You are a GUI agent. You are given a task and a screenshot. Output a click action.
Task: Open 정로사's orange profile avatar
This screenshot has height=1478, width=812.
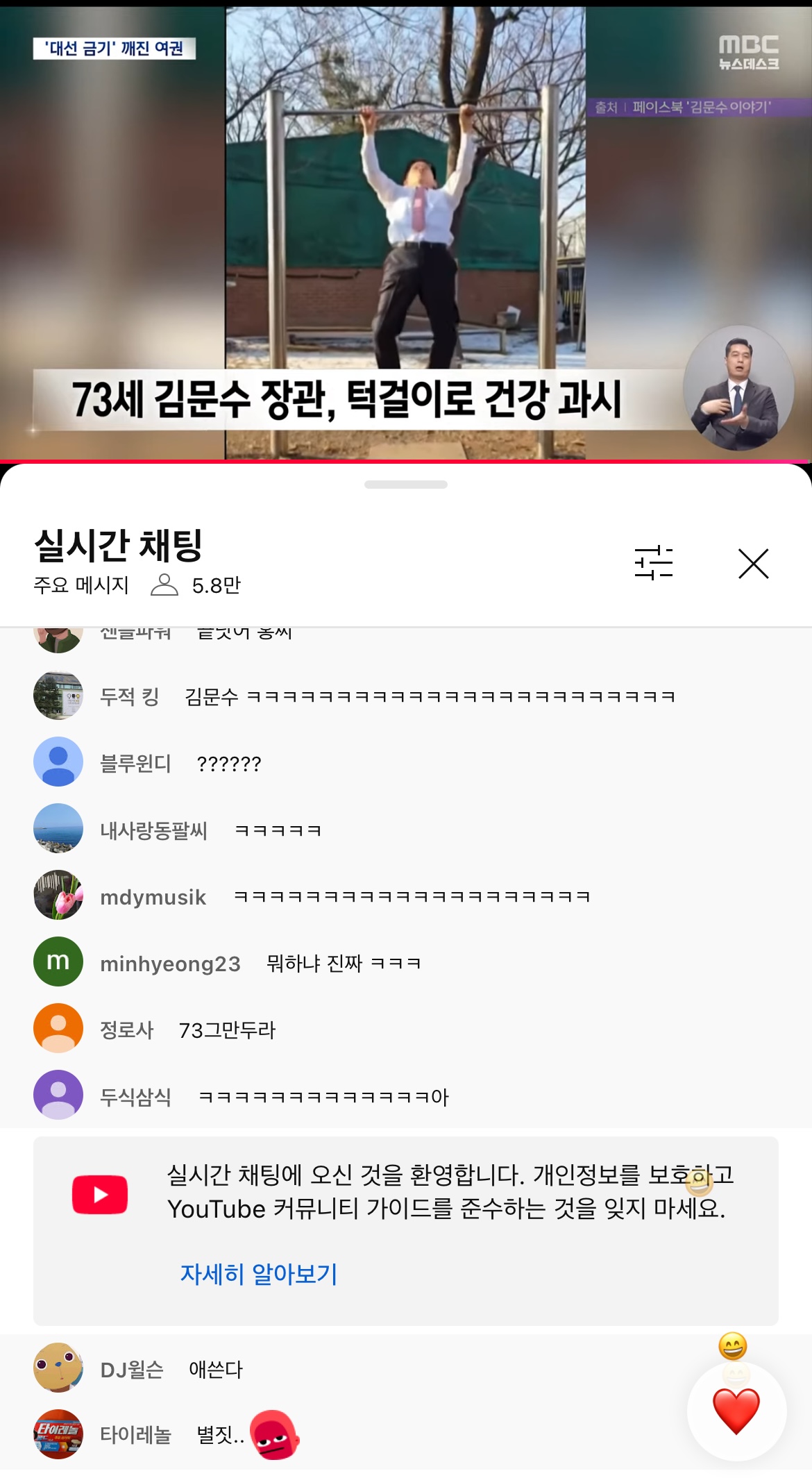click(x=58, y=1028)
